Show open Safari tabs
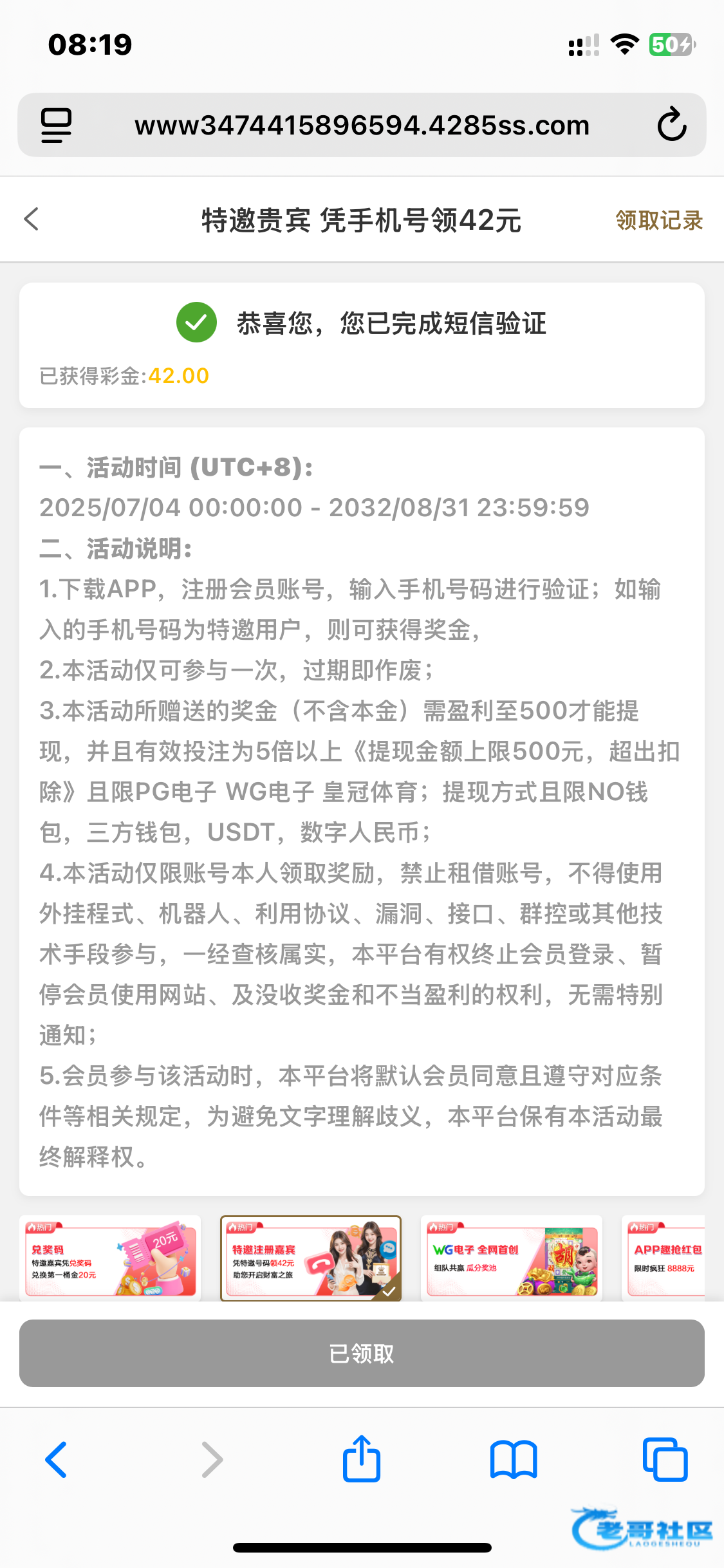Viewport: 724px width, 1568px height. tap(665, 1460)
